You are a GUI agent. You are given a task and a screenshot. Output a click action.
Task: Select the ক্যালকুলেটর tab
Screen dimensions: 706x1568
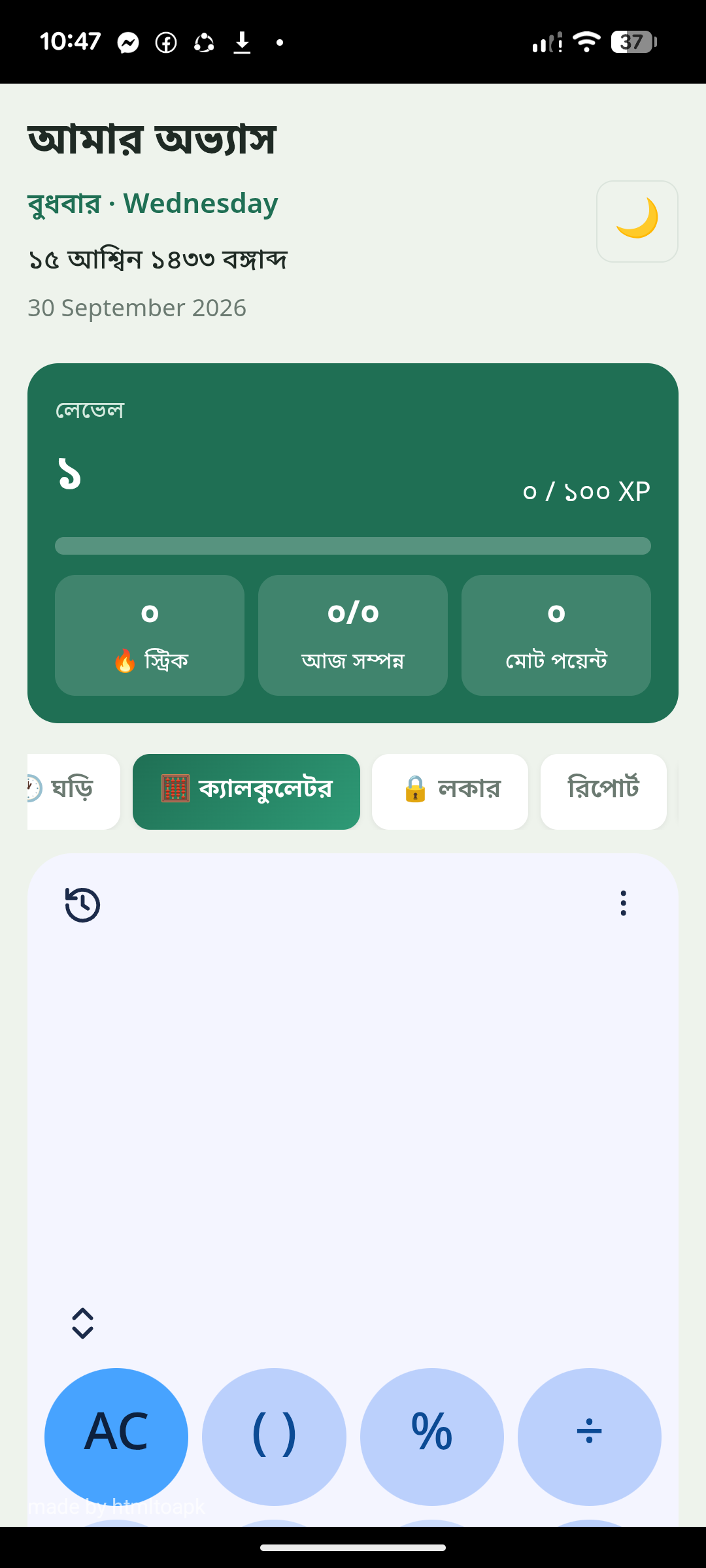coord(246,791)
